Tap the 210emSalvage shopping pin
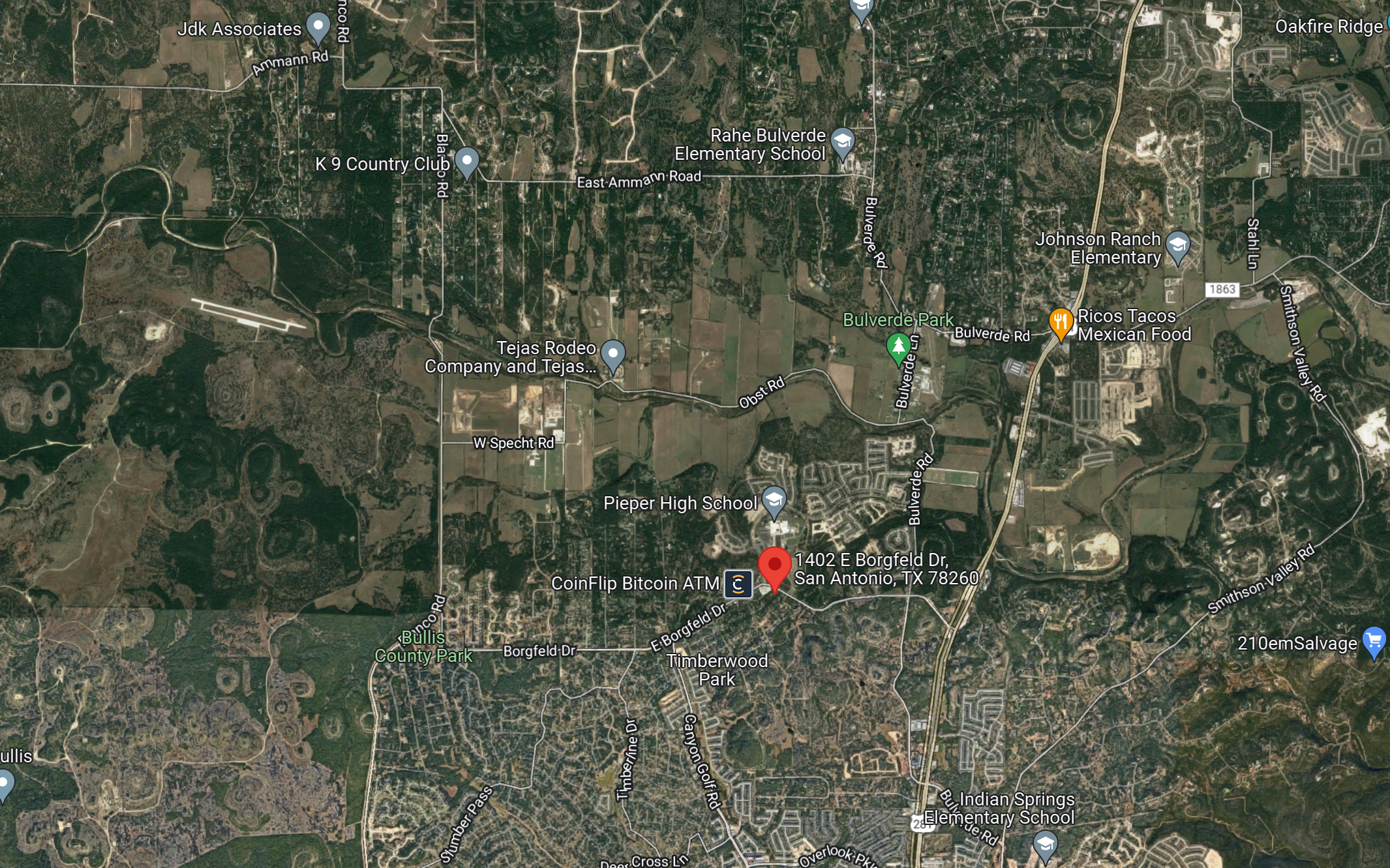 pos(1374,641)
